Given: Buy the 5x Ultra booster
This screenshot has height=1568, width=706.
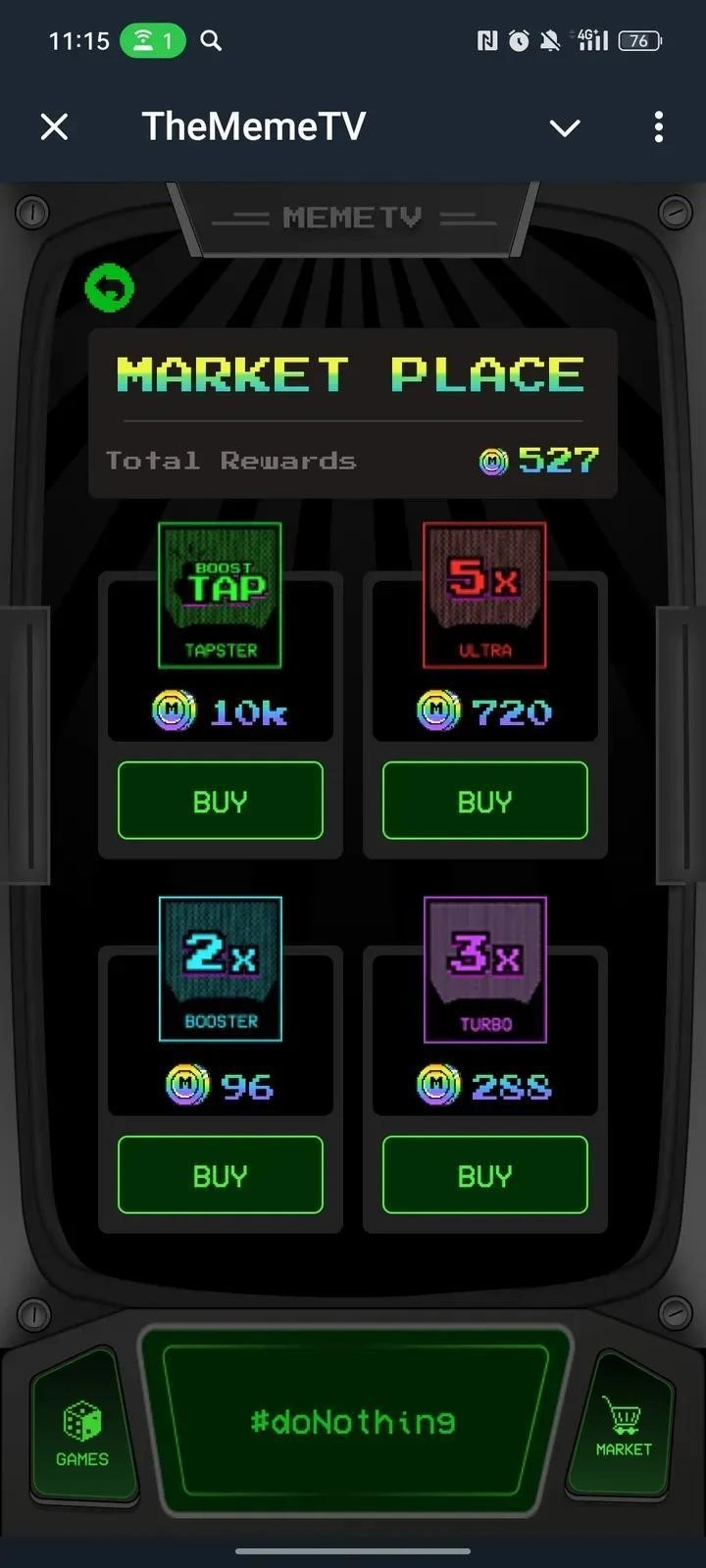Looking at the screenshot, I should click(x=485, y=801).
